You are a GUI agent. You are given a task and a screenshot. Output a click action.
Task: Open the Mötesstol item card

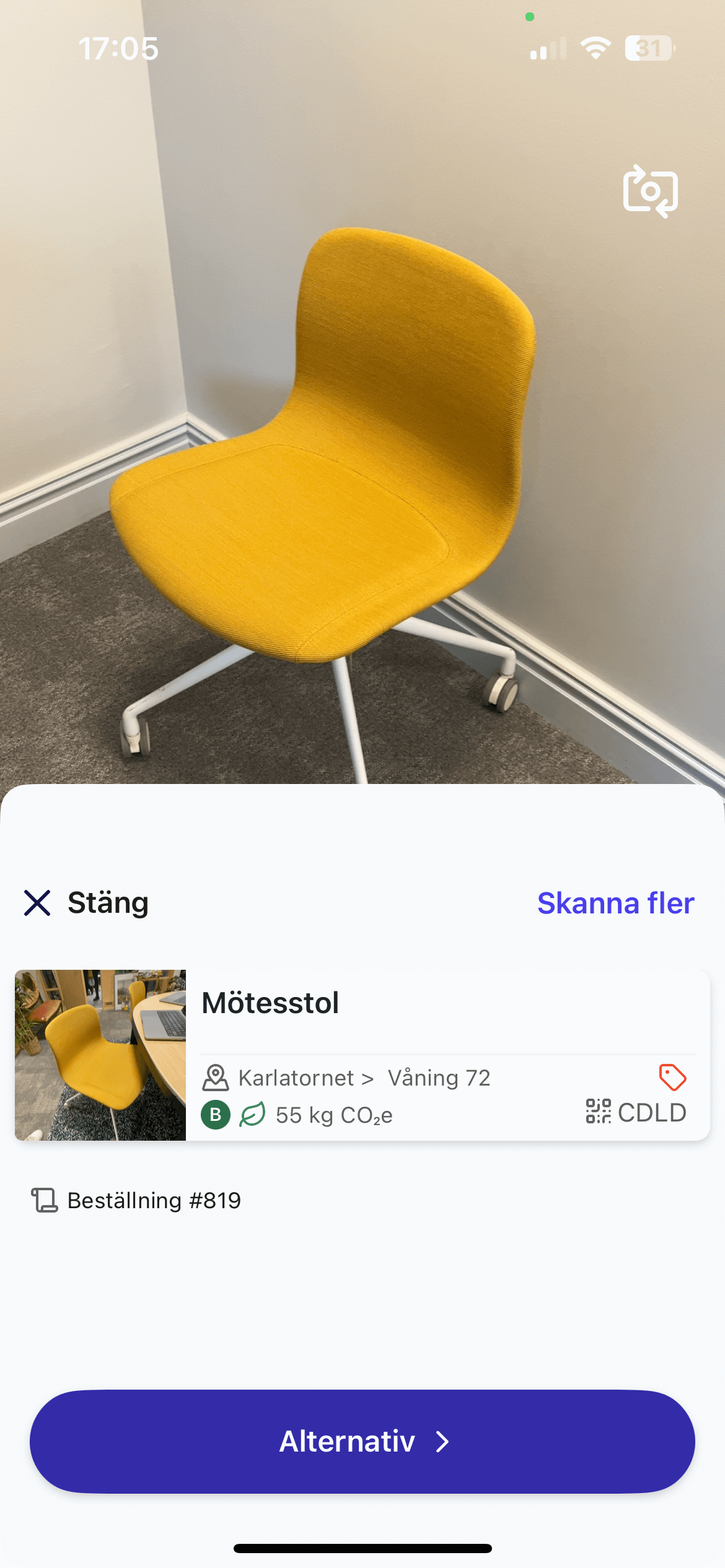click(362, 1055)
